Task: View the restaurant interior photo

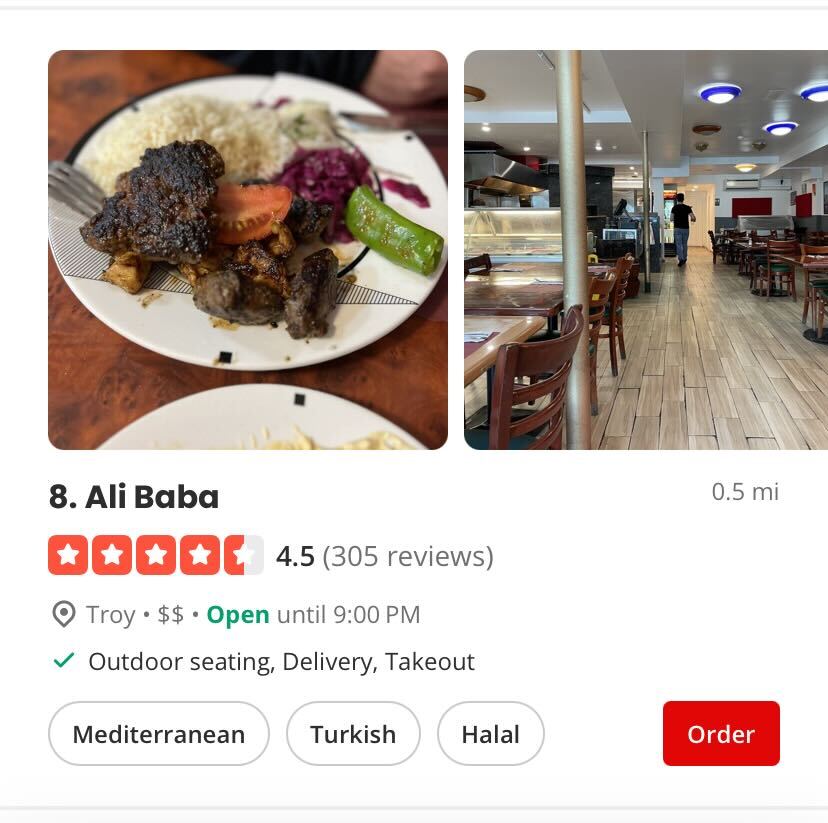Action: (646, 250)
